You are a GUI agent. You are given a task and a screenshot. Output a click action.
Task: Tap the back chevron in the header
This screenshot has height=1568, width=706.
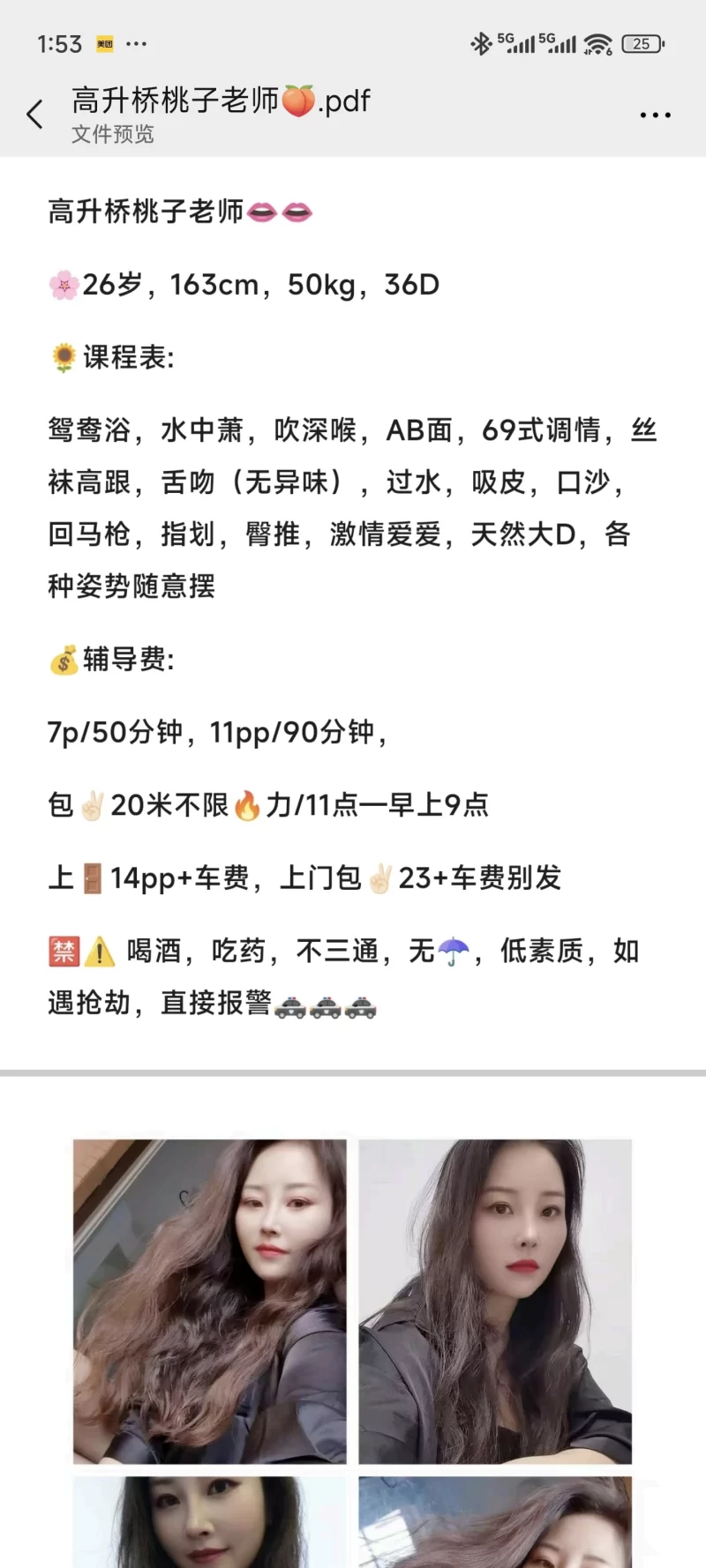(34, 115)
